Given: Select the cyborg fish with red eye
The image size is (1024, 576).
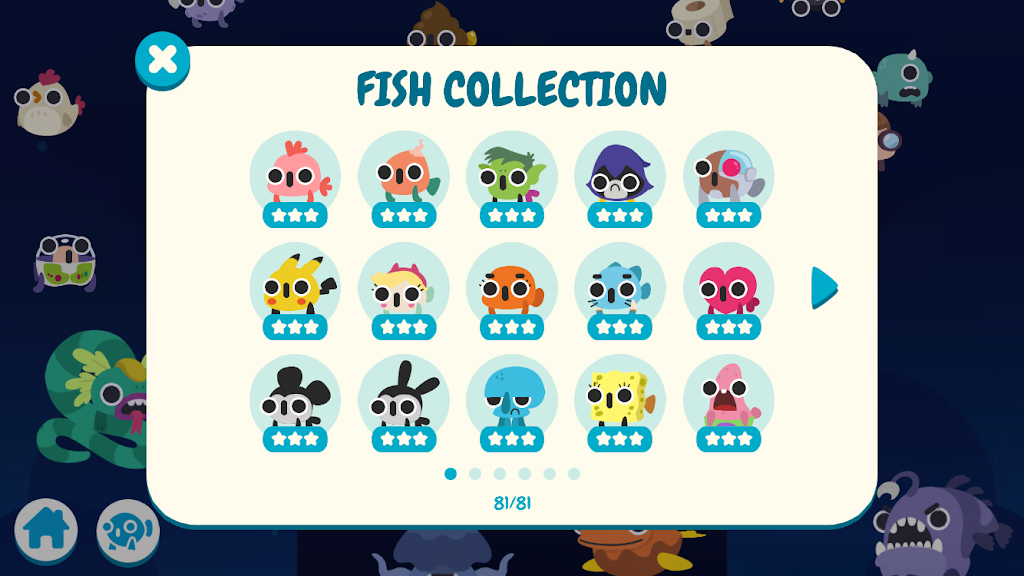Looking at the screenshot, I should tap(728, 177).
